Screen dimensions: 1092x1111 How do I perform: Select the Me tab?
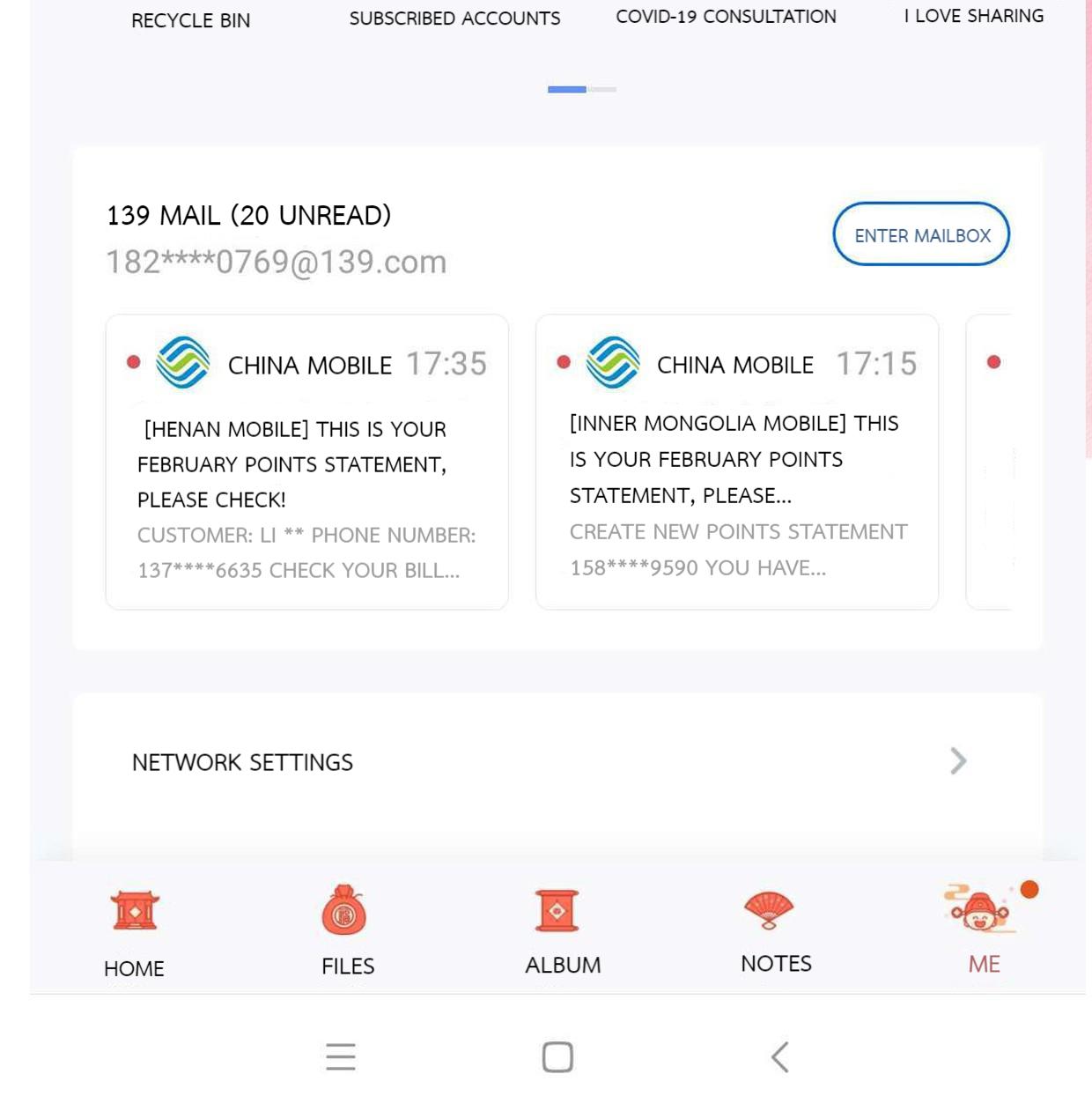click(x=983, y=930)
